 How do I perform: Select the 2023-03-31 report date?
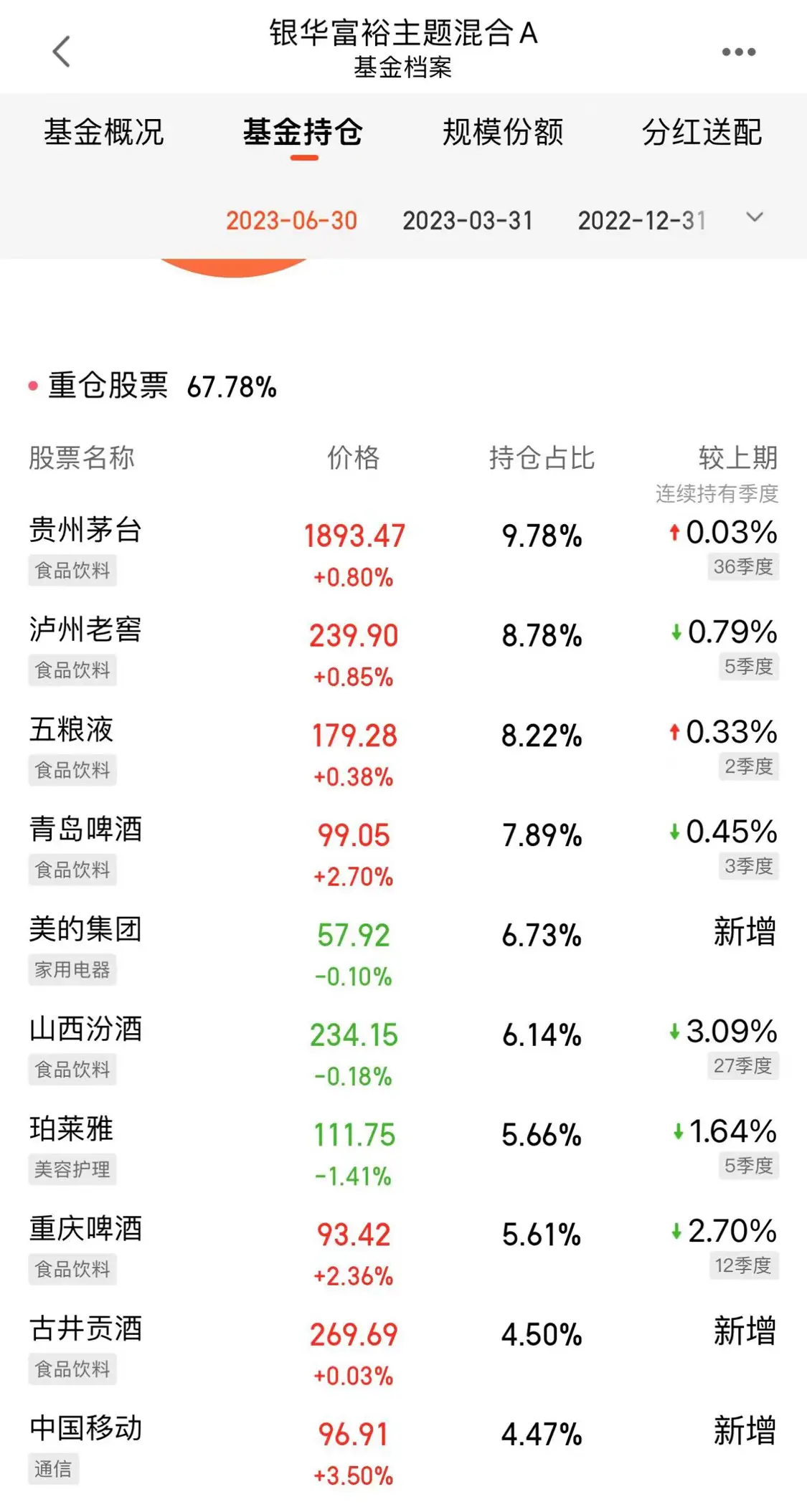click(468, 220)
